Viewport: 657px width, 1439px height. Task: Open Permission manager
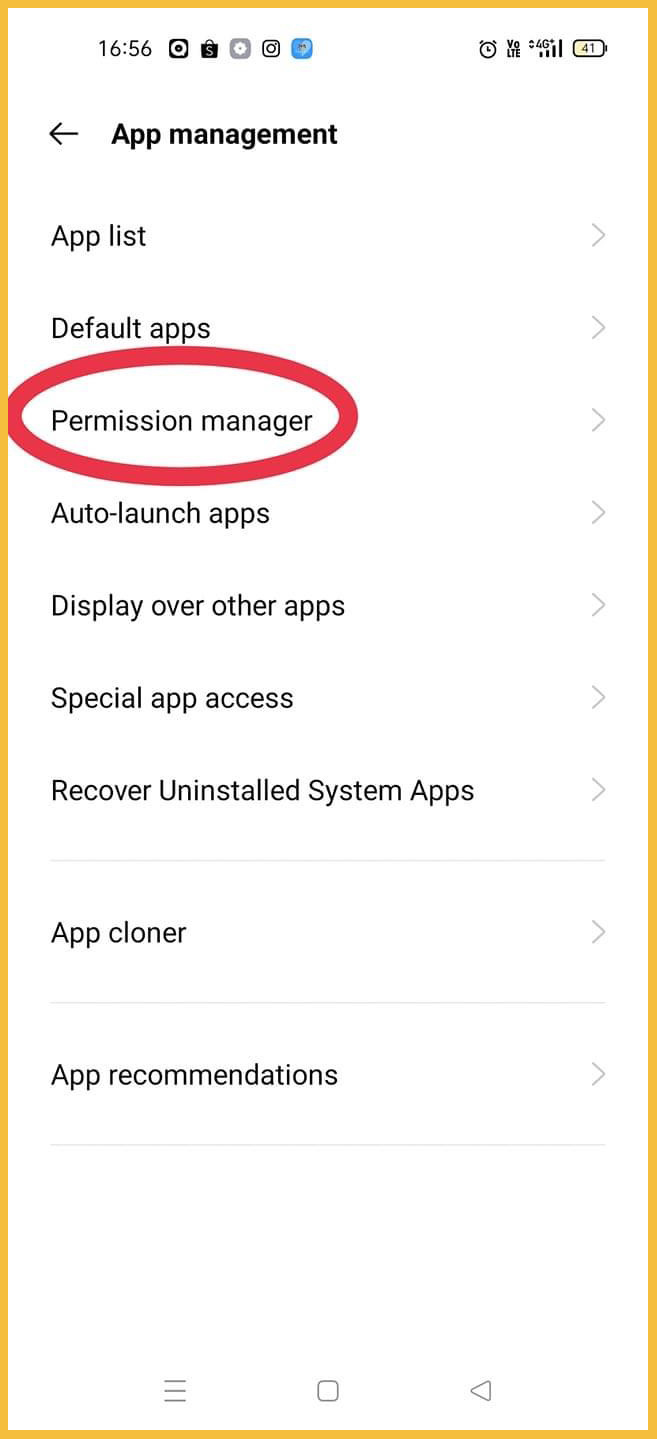click(182, 421)
